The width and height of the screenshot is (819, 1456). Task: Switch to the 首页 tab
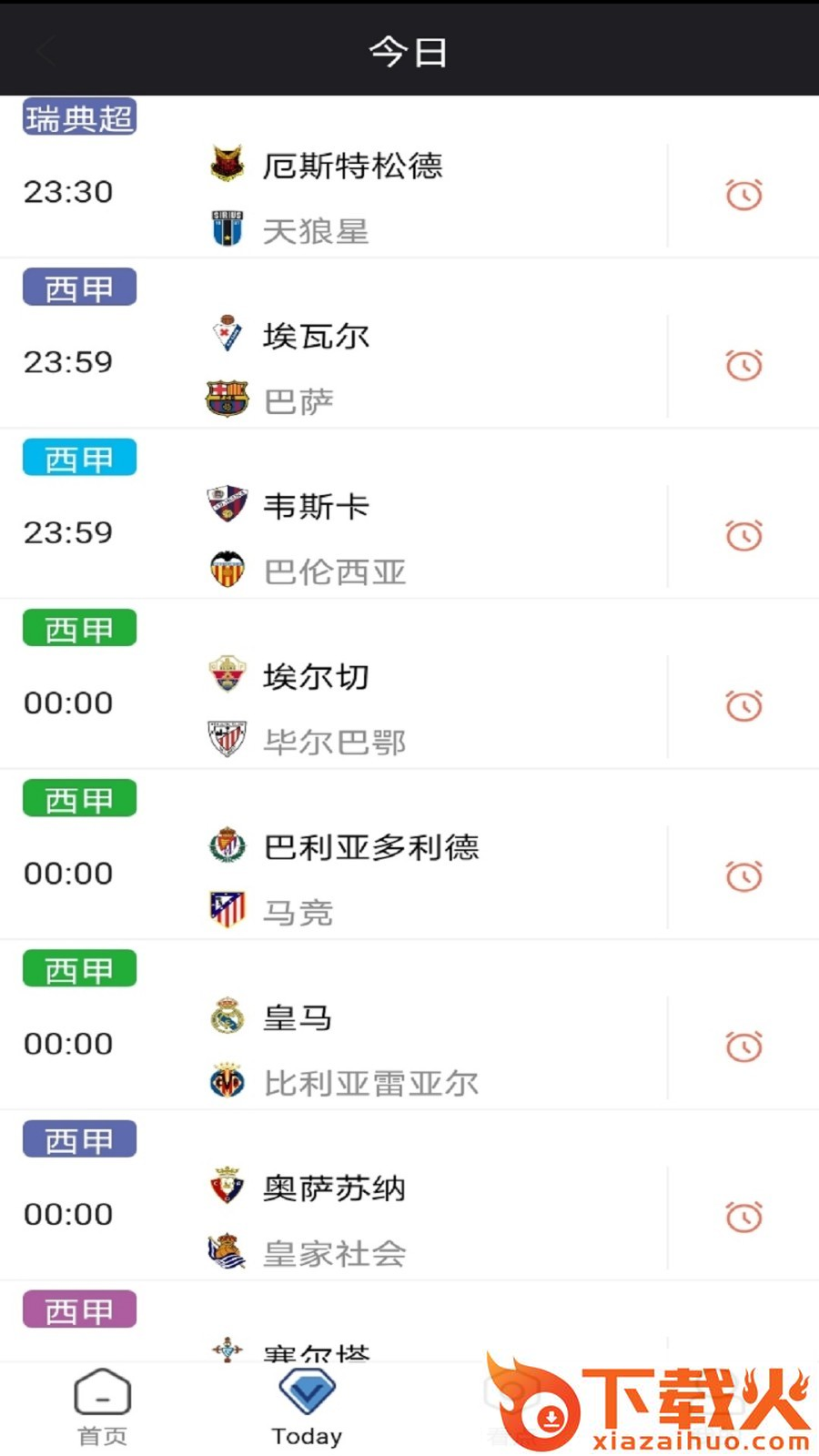(102, 1407)
